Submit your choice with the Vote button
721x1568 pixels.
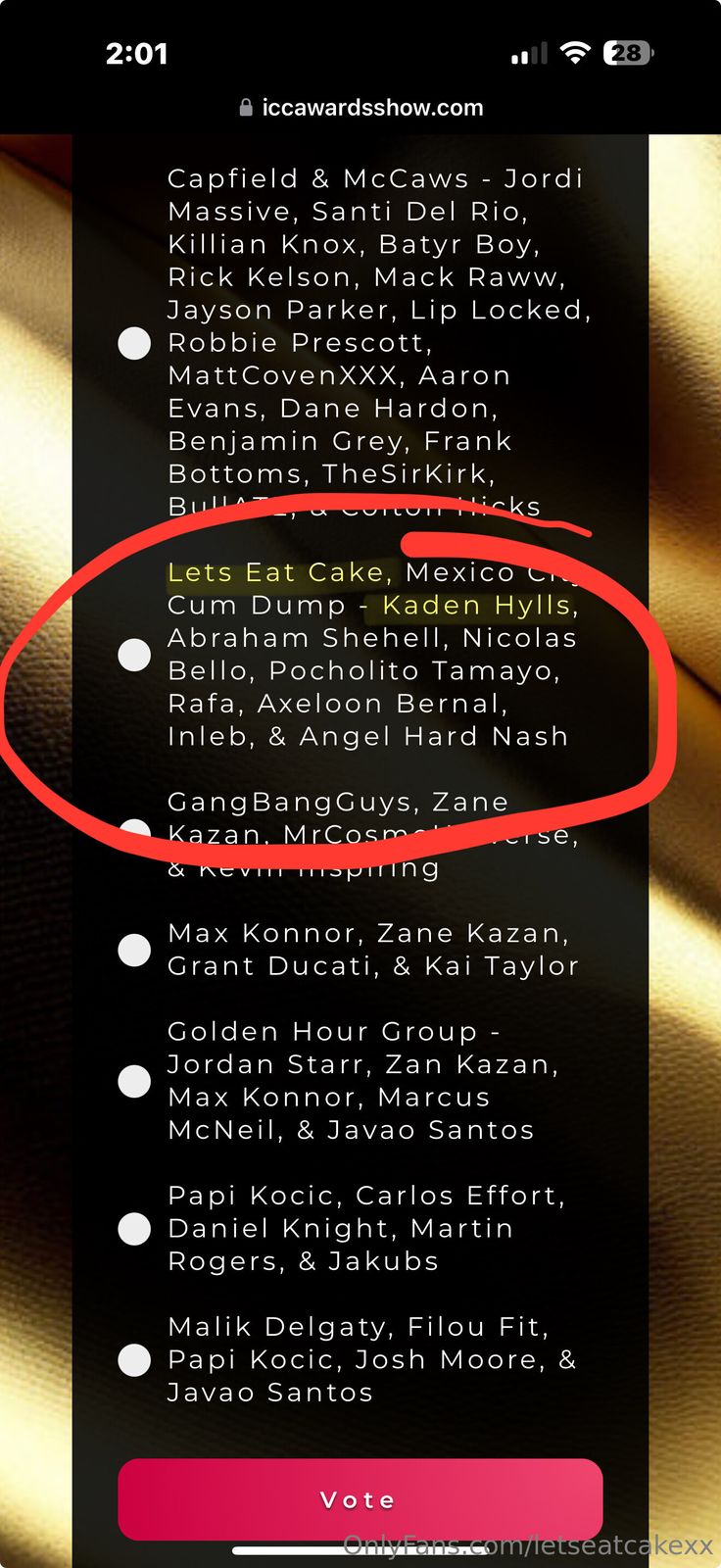point(360,1499)
